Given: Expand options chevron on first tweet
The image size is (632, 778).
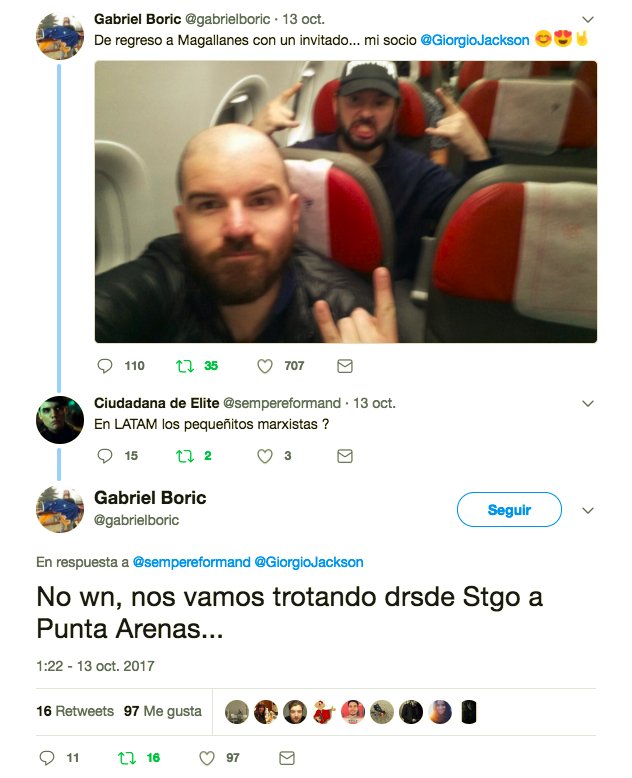Looking at the screenshot, I should tap(588, 19).
